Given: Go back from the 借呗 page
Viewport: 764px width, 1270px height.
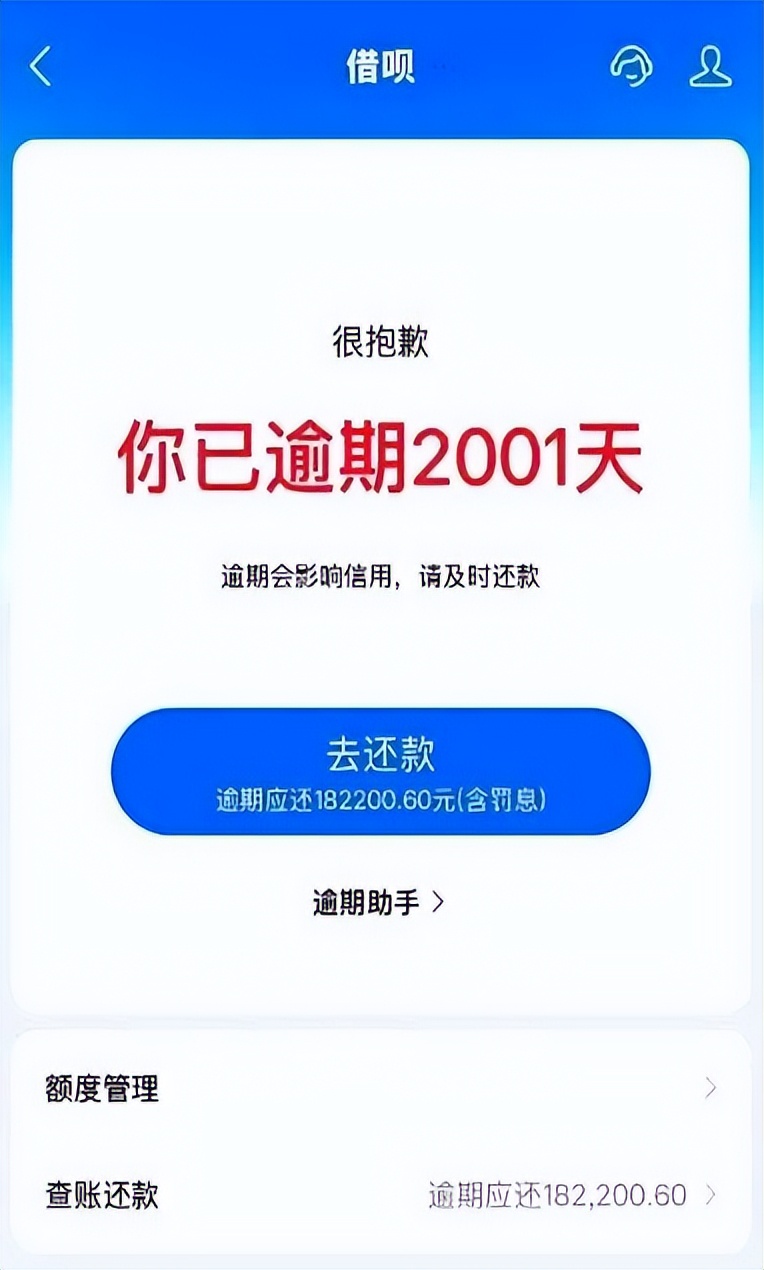Looking at the screenshot, I should pos(40,67).
